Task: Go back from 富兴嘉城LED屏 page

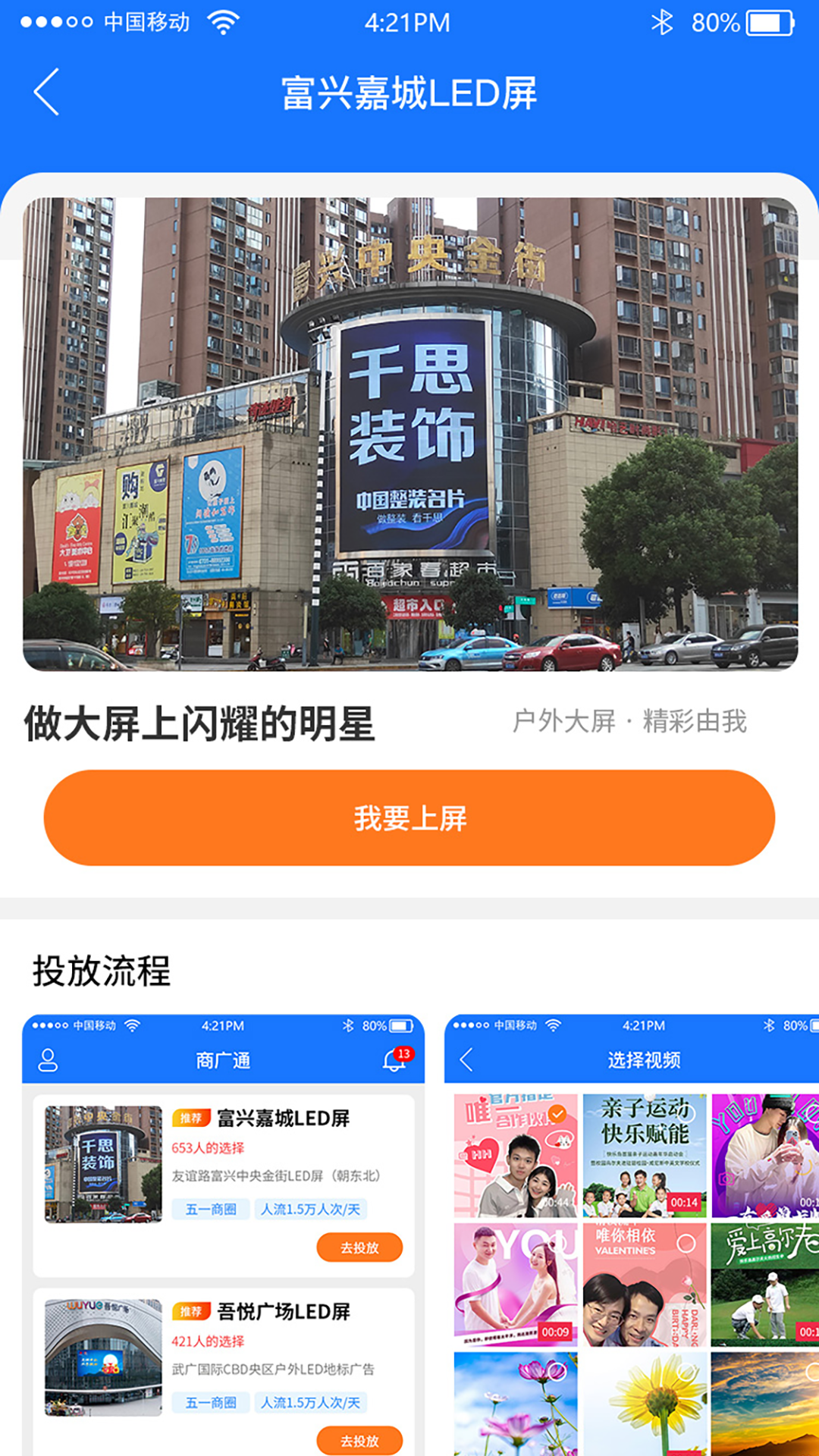Action: click(x=46, y=92)
